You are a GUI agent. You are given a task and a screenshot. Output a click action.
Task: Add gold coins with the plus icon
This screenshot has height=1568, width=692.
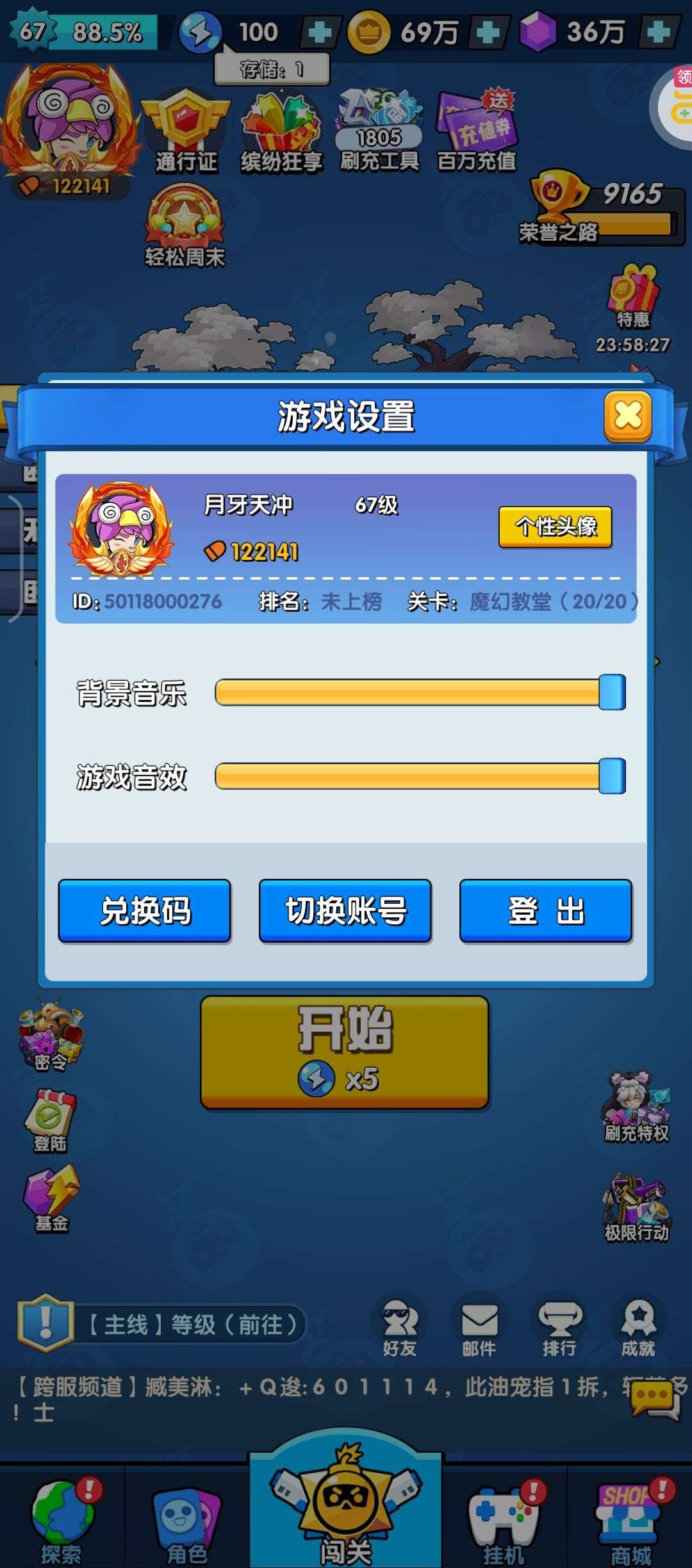(x=488, y=32)
